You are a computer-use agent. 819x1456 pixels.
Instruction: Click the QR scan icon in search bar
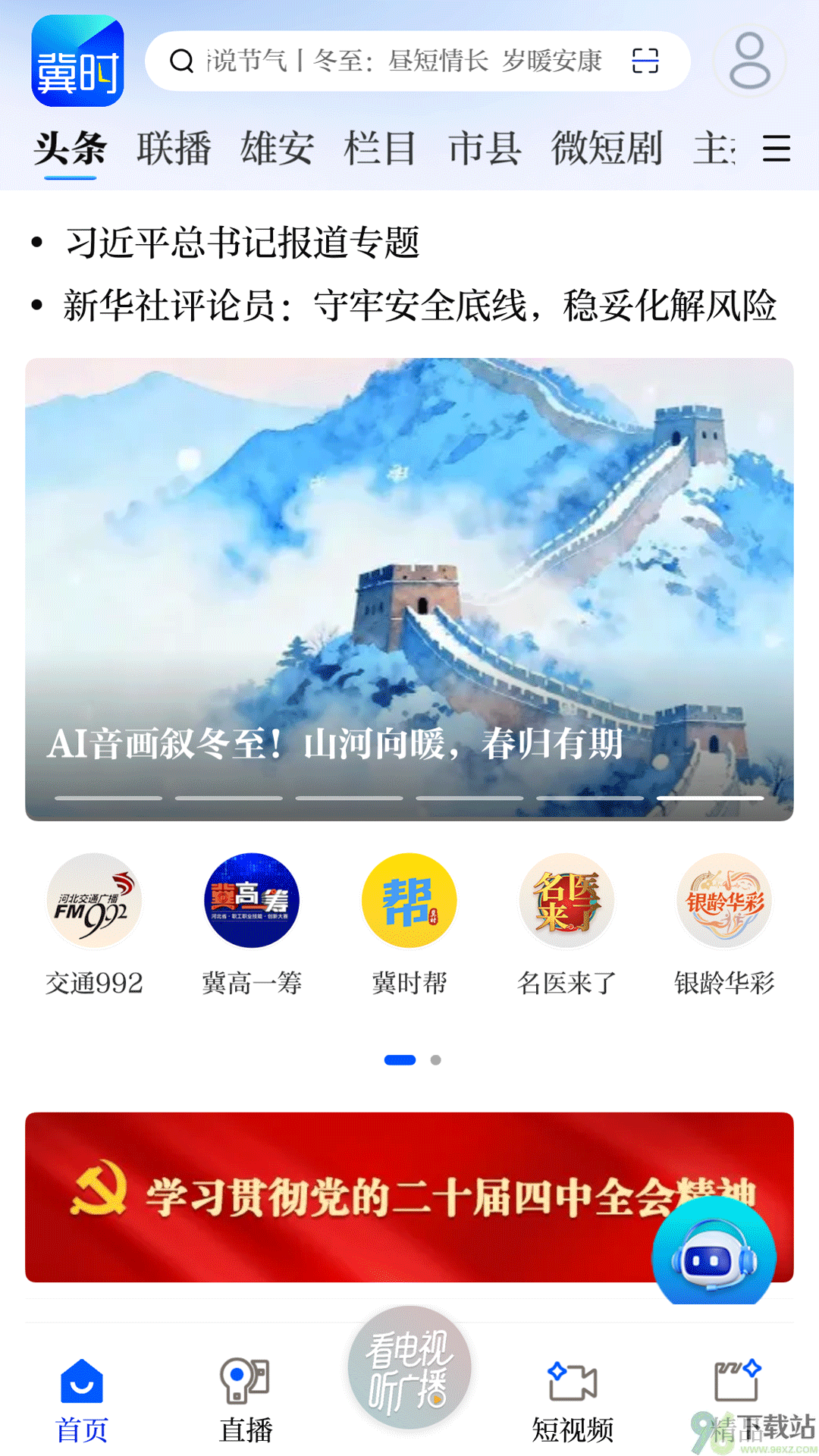647,61
